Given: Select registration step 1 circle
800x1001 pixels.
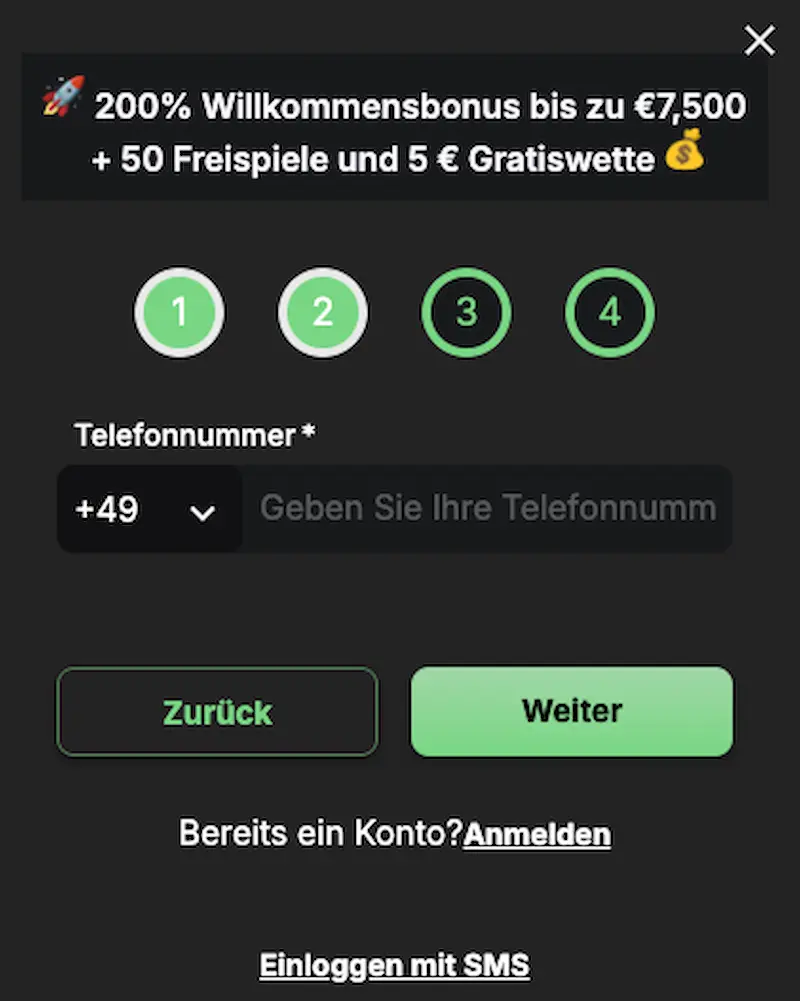Looking at the screenshot, I should click(x=179, y=312).
